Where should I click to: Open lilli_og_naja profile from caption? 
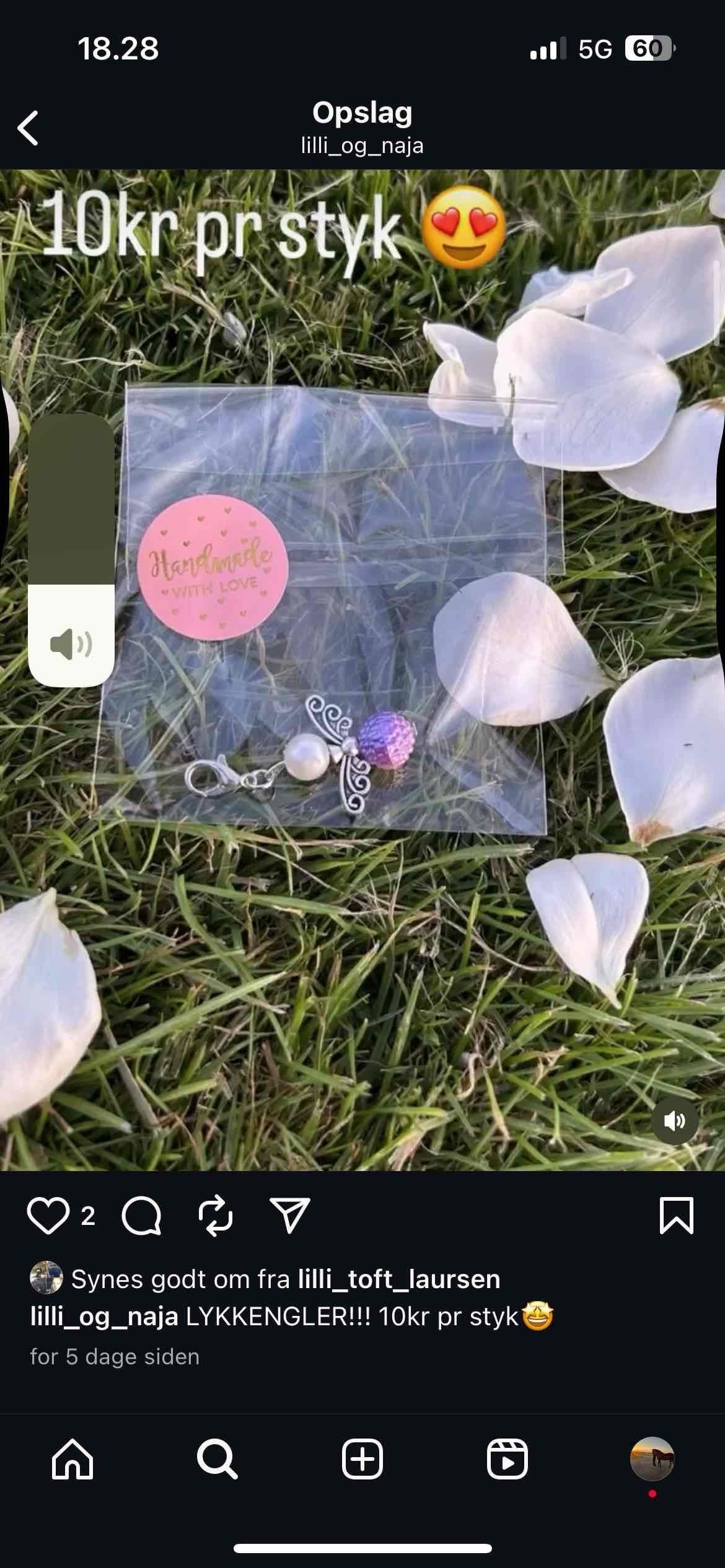click(x=104, y=1317)
